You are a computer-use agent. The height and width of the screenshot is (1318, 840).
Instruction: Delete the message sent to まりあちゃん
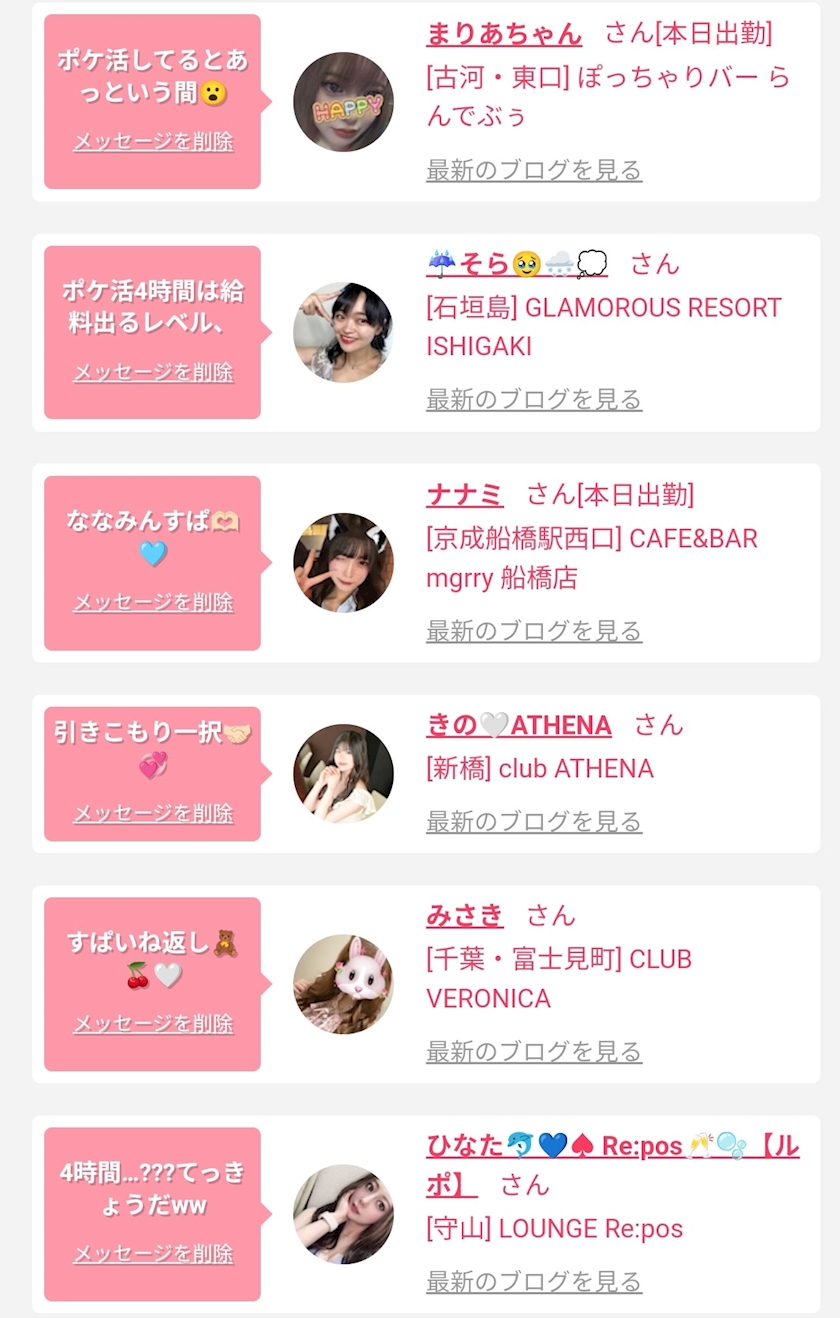click(x=153, y=142)
